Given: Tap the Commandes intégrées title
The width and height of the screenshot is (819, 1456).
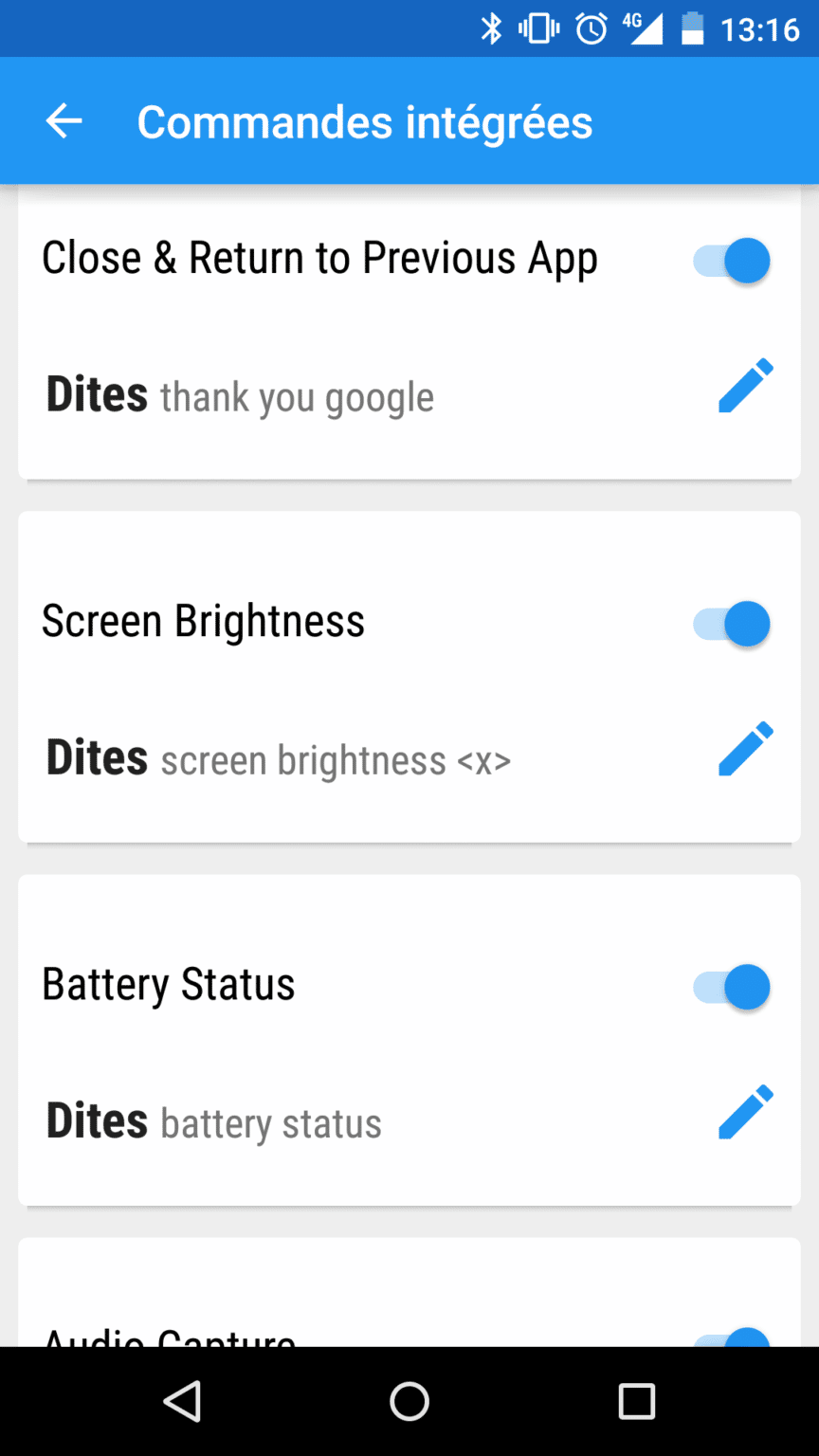Looking at the screenshot, I should point(365,120).
